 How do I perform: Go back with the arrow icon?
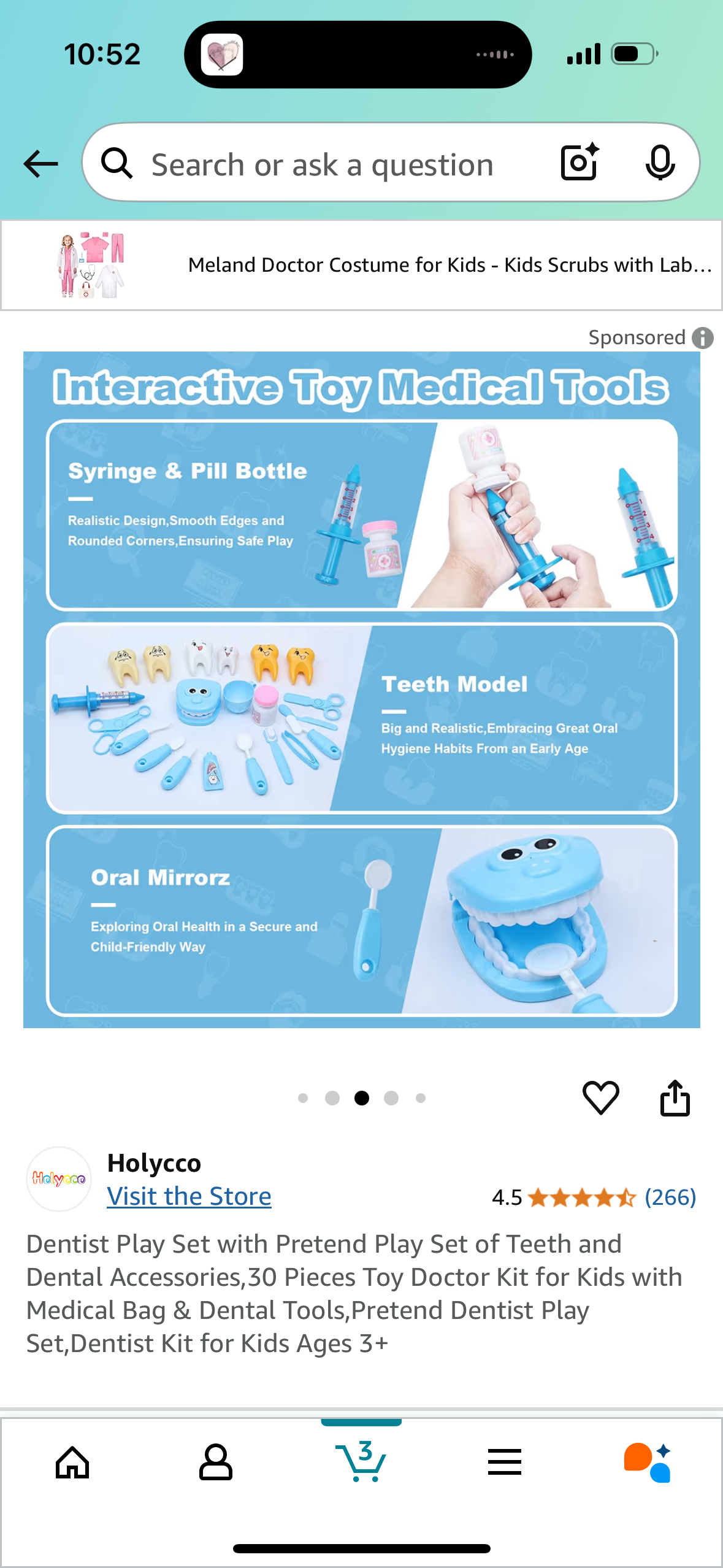click(x=40, y=164)
